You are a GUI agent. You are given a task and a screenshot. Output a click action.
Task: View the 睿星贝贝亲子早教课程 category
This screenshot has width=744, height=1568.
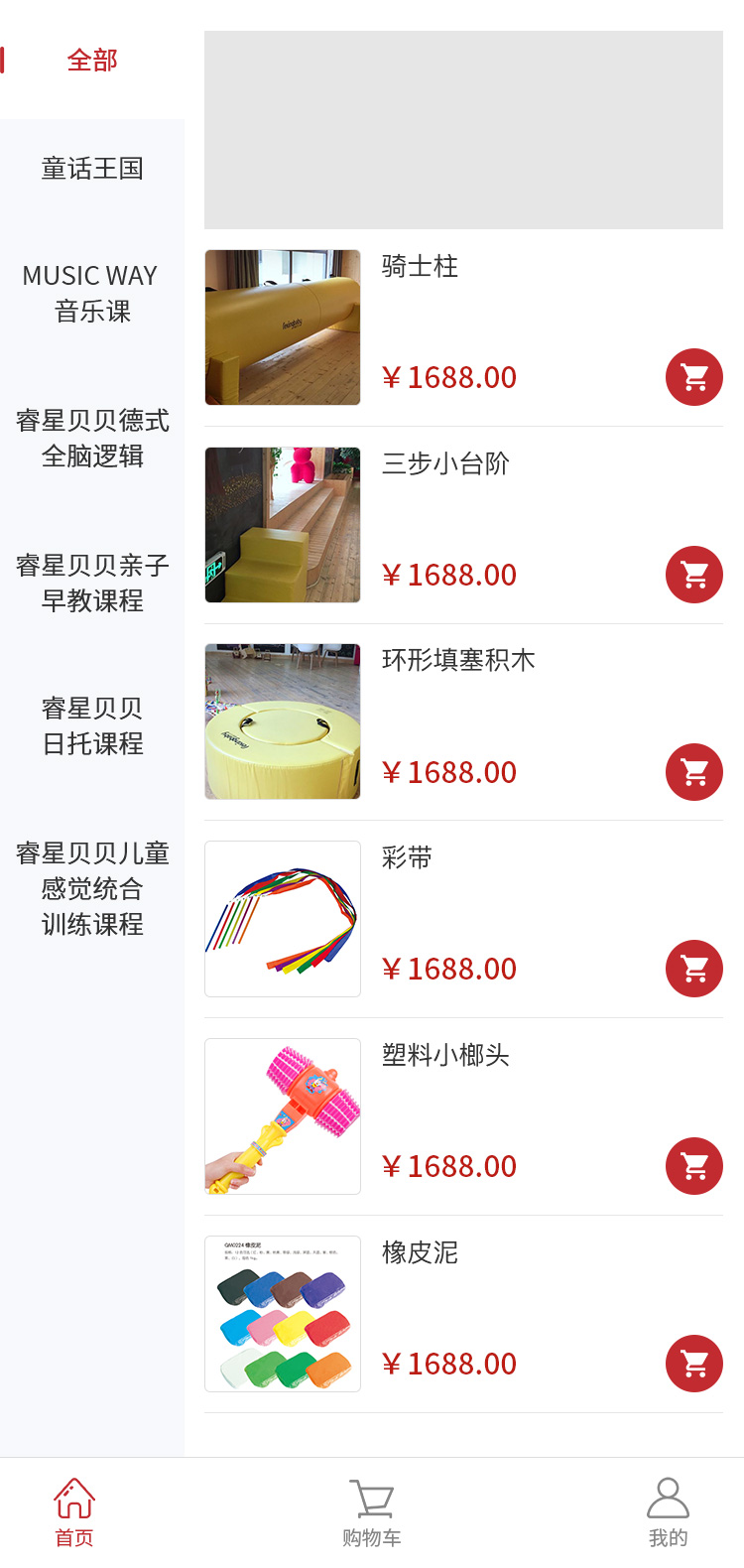[x=92, y=584]
